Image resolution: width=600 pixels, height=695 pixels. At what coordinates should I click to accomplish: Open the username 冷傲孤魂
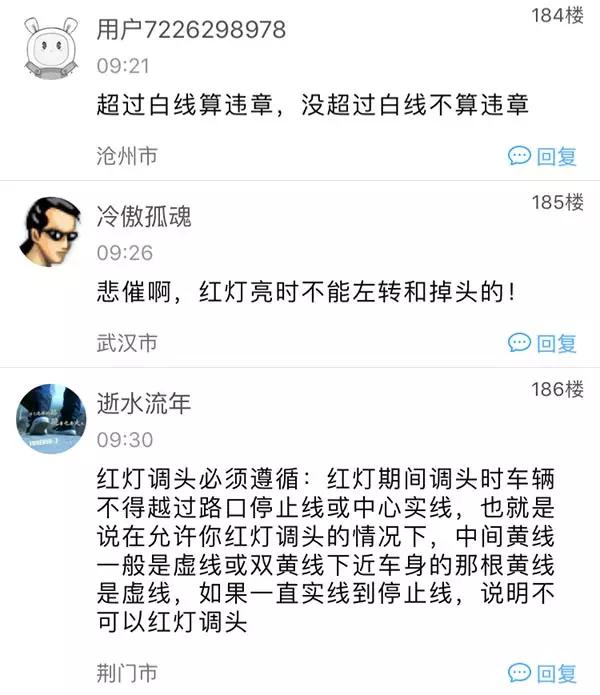pos(144,216)
